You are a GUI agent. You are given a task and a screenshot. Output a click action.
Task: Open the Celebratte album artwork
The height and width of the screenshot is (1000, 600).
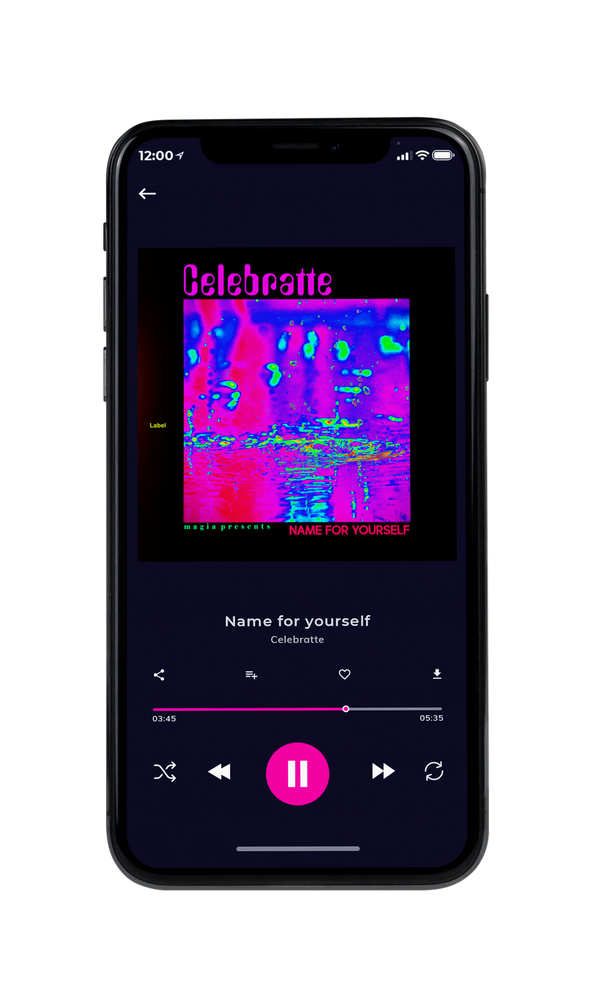coord(297,404)
